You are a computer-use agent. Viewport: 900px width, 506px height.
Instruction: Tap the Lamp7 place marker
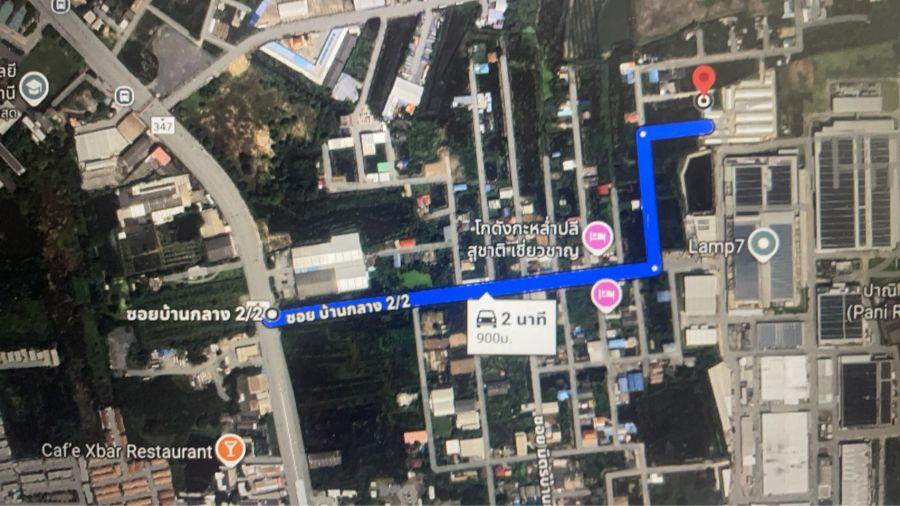(763, 243)
